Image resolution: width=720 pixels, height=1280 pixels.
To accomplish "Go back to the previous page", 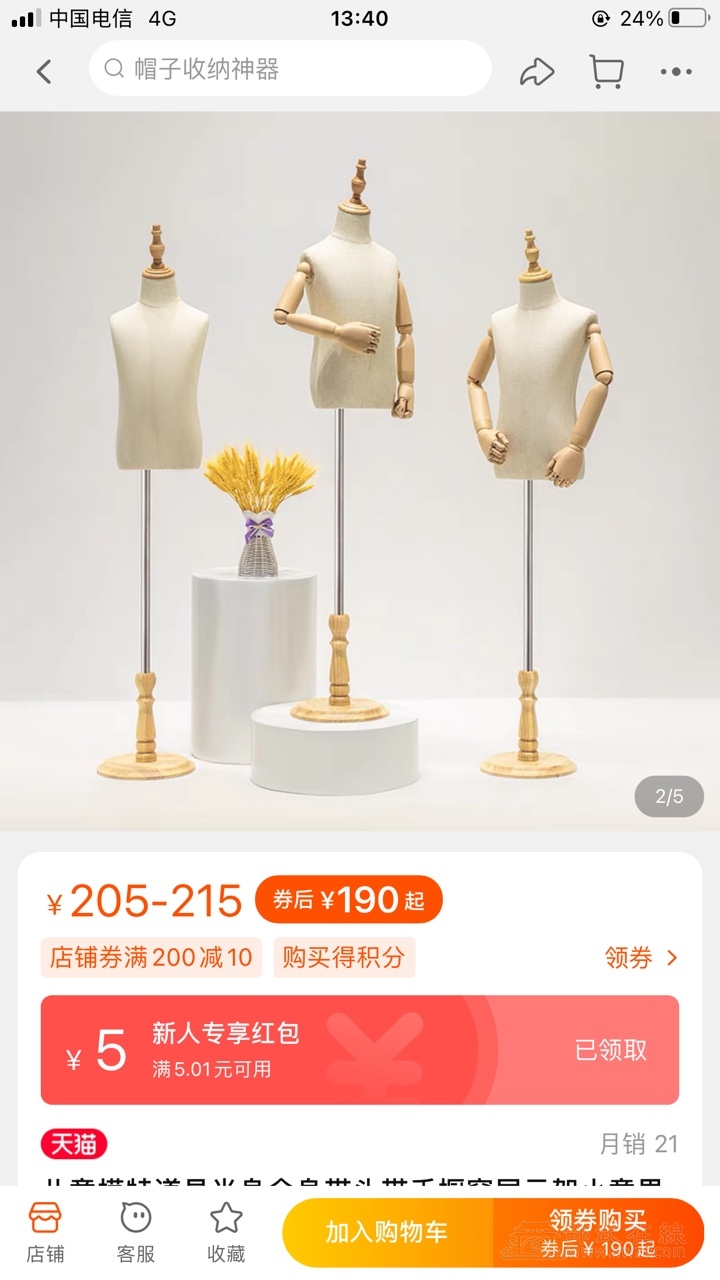I will [x=43, y=71].
